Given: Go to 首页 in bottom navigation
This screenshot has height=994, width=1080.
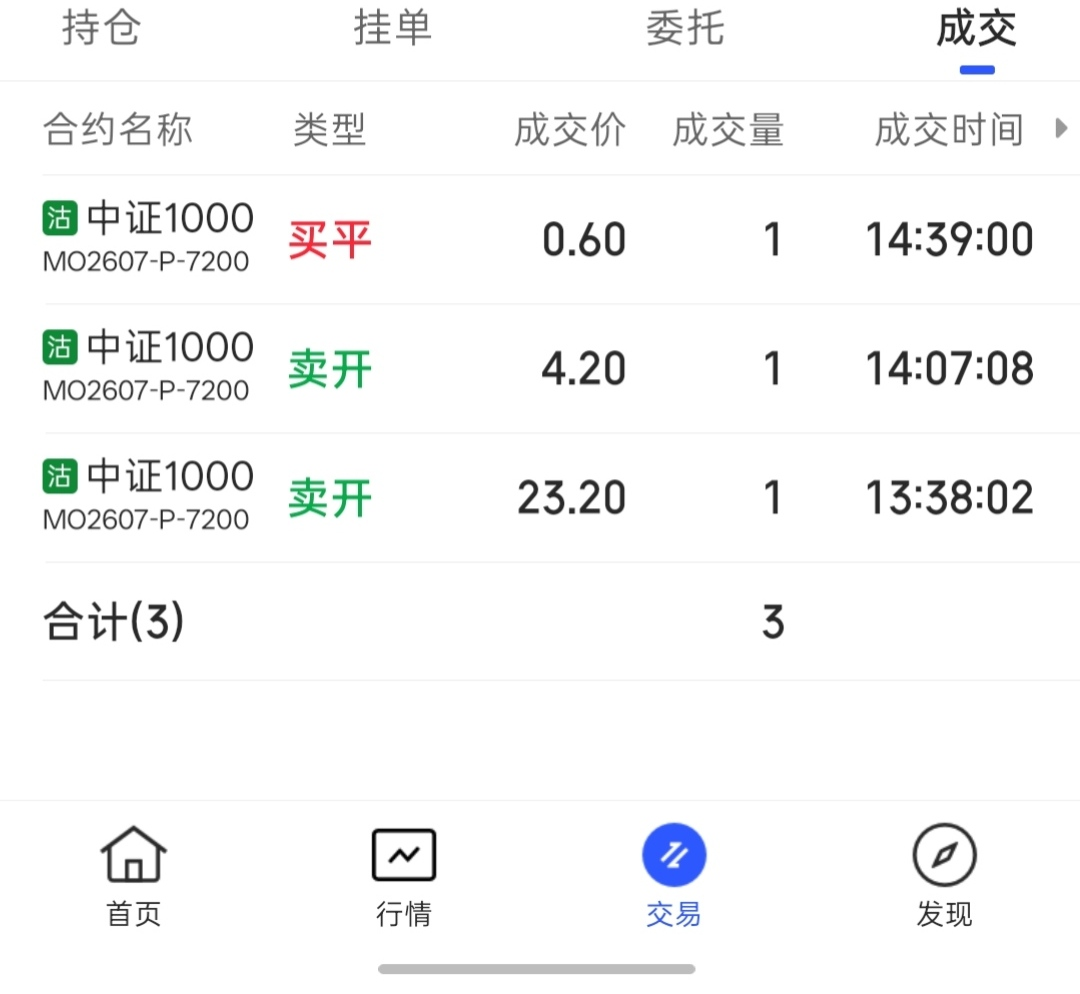Looking at the screenshot, I should pos(134,876).
